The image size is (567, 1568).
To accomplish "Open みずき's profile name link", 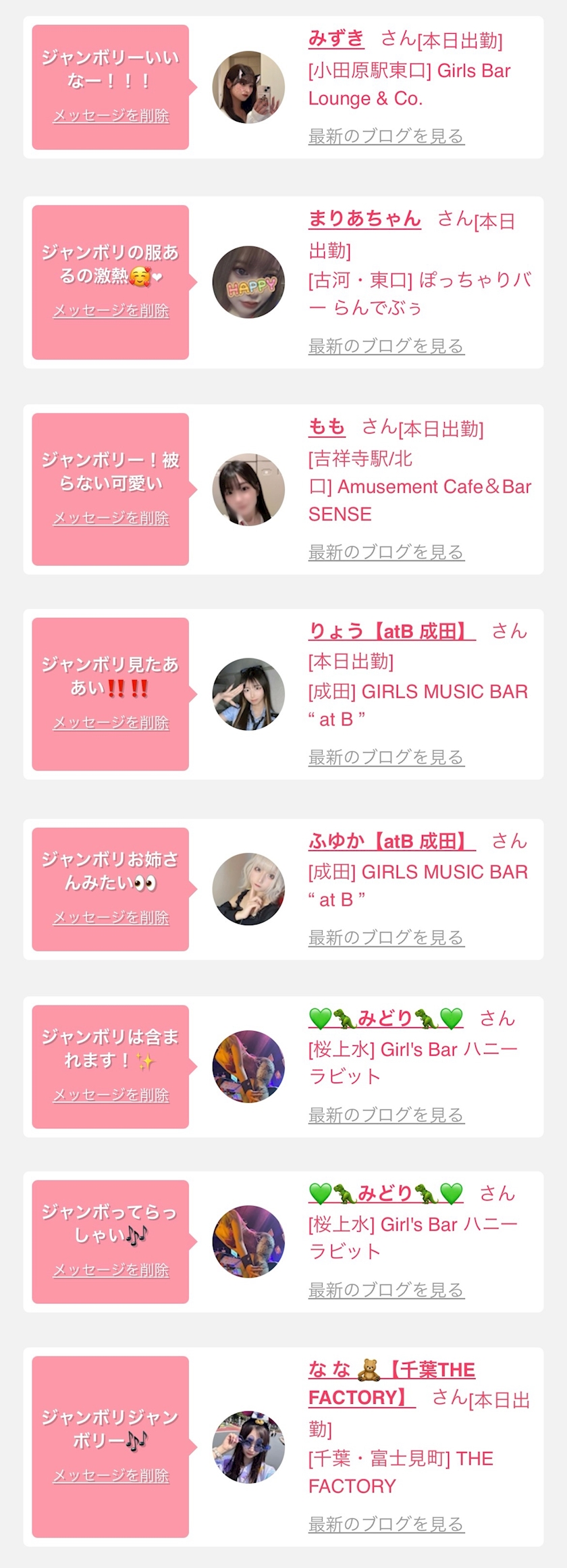I will [336, 38].
